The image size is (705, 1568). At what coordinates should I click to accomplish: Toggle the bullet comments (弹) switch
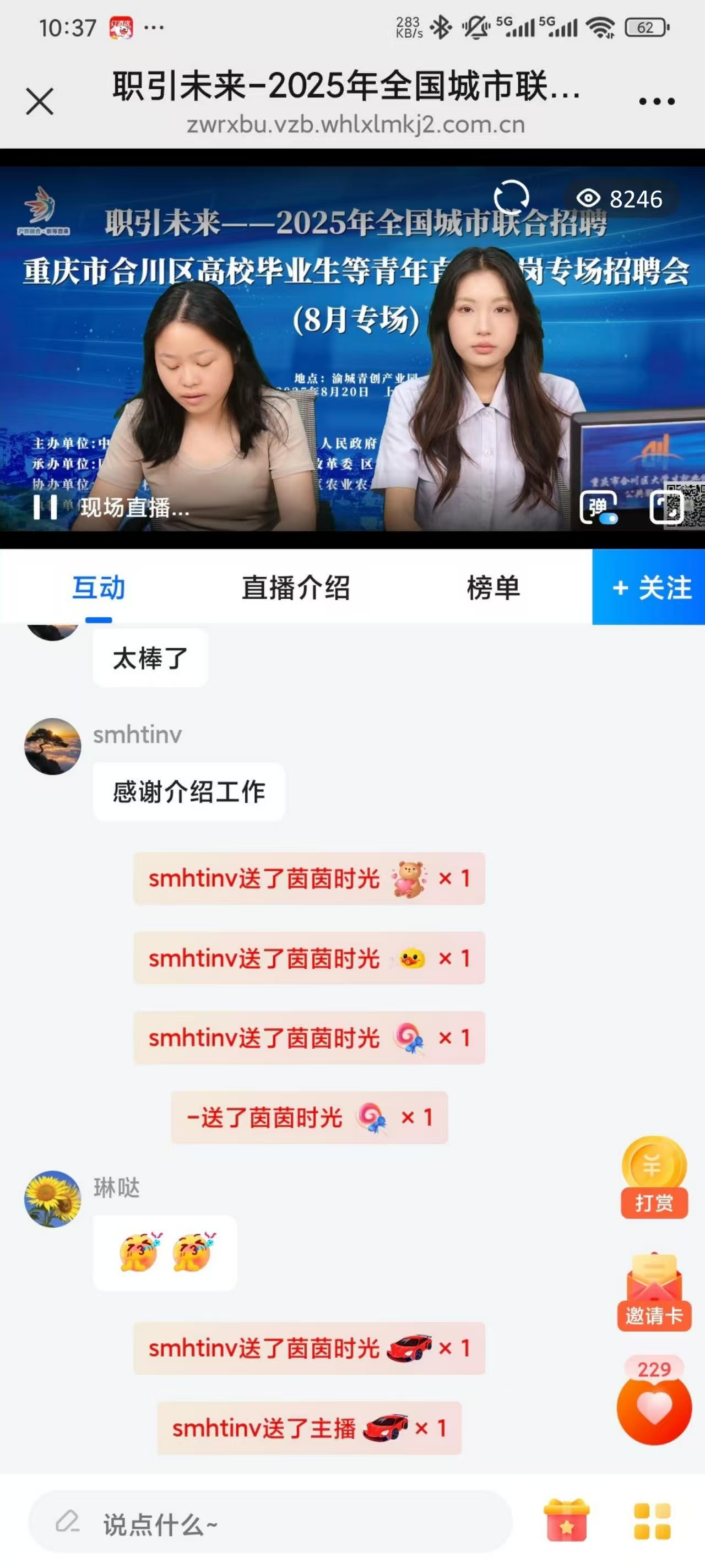(x=599, y=507)
